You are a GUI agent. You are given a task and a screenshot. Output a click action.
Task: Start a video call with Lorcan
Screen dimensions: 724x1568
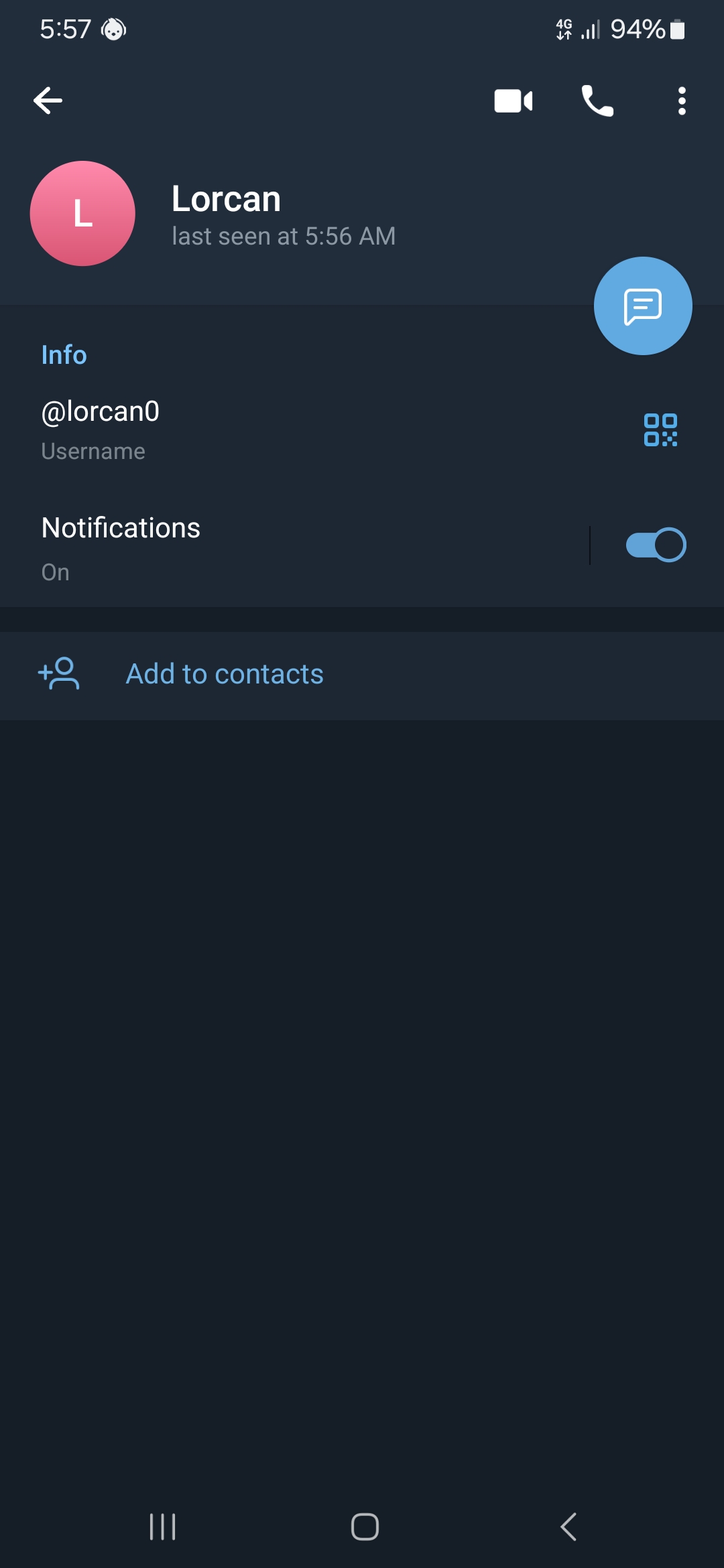coord(514,101)
